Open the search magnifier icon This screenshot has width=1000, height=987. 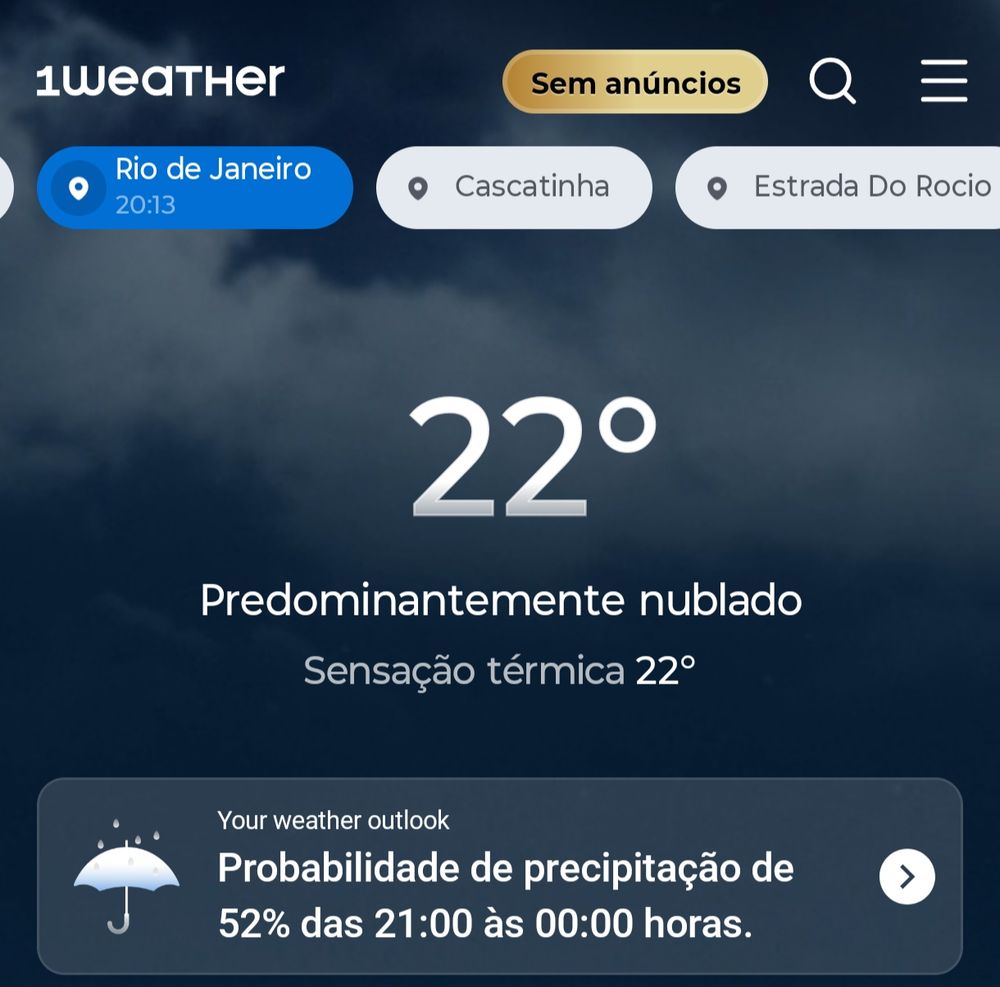(832, 81)
